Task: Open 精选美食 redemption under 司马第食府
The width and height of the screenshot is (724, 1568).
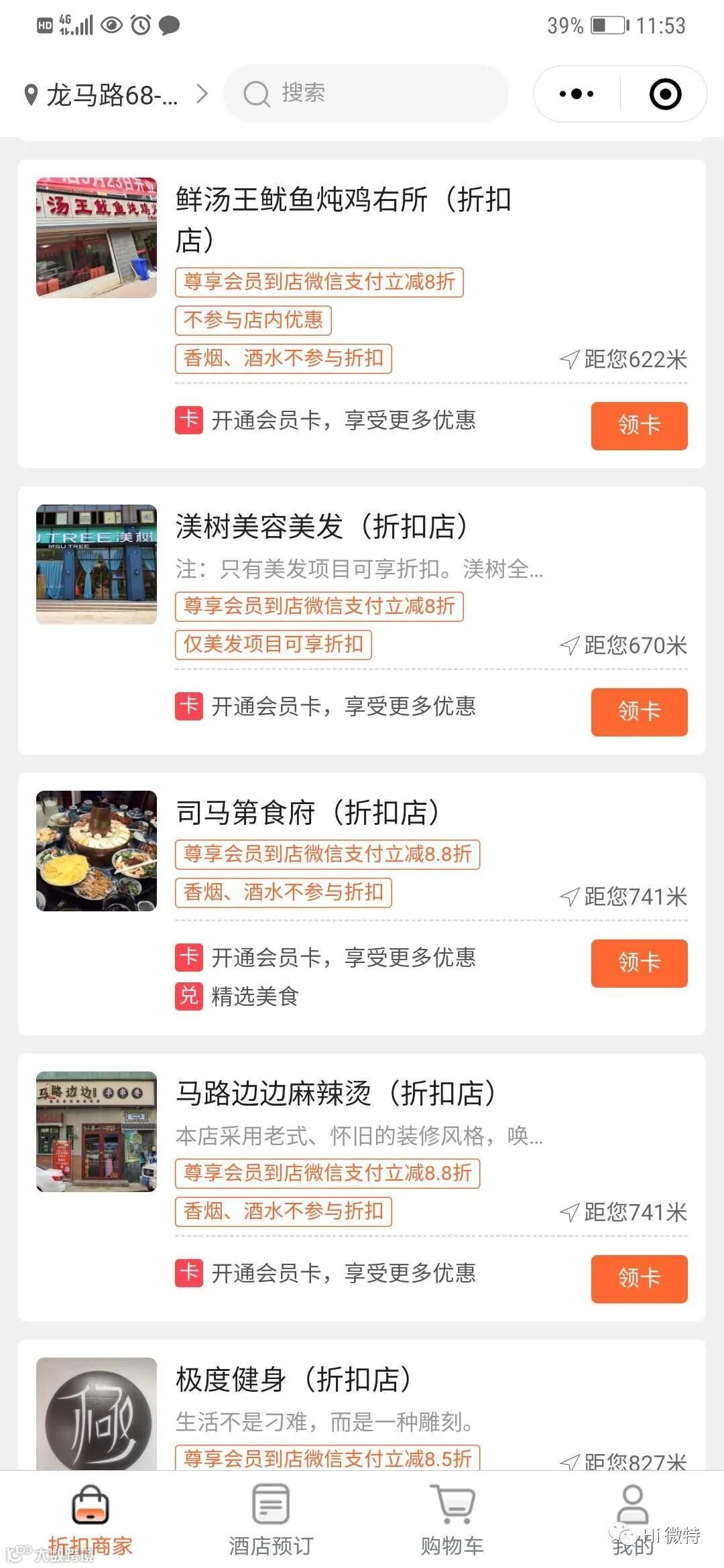Action: 255,996
